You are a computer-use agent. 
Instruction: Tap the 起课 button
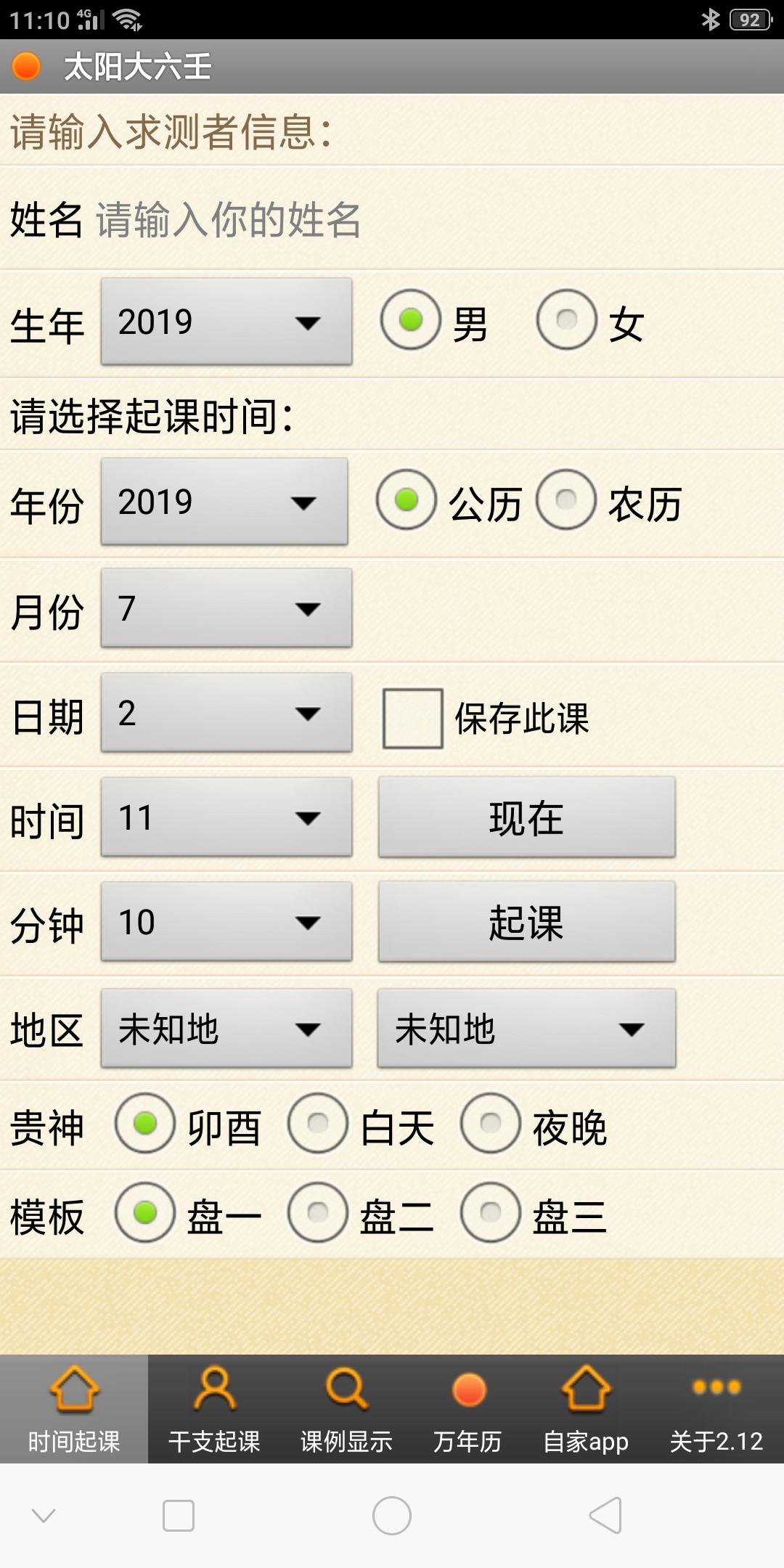[527, 922]
